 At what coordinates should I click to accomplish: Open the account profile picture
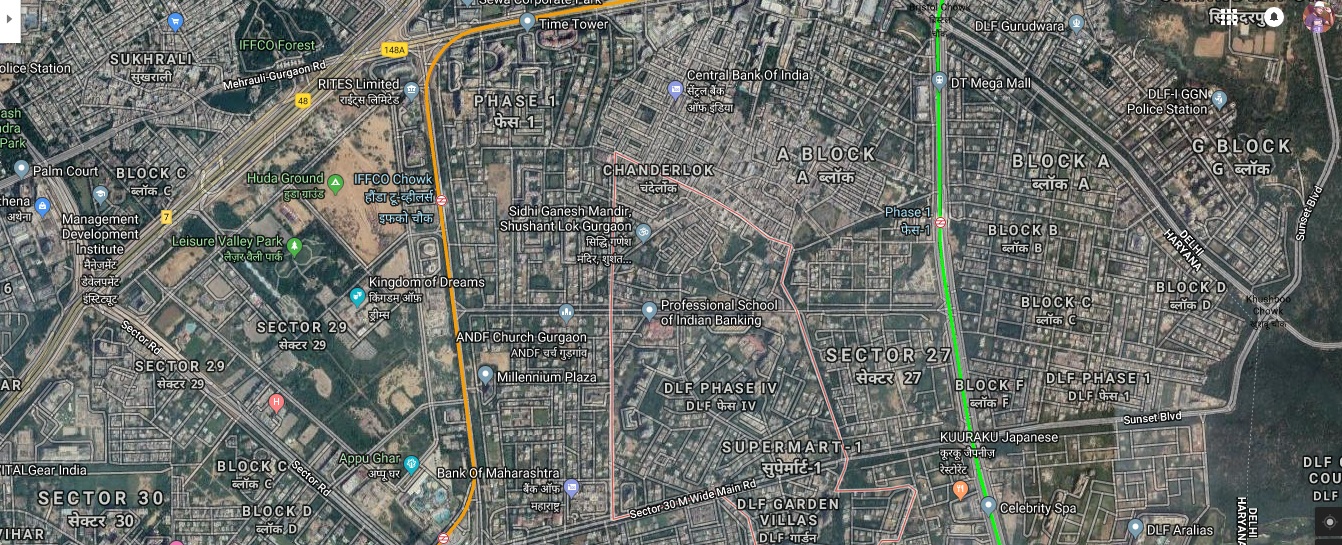click(x=1320, y=17)
